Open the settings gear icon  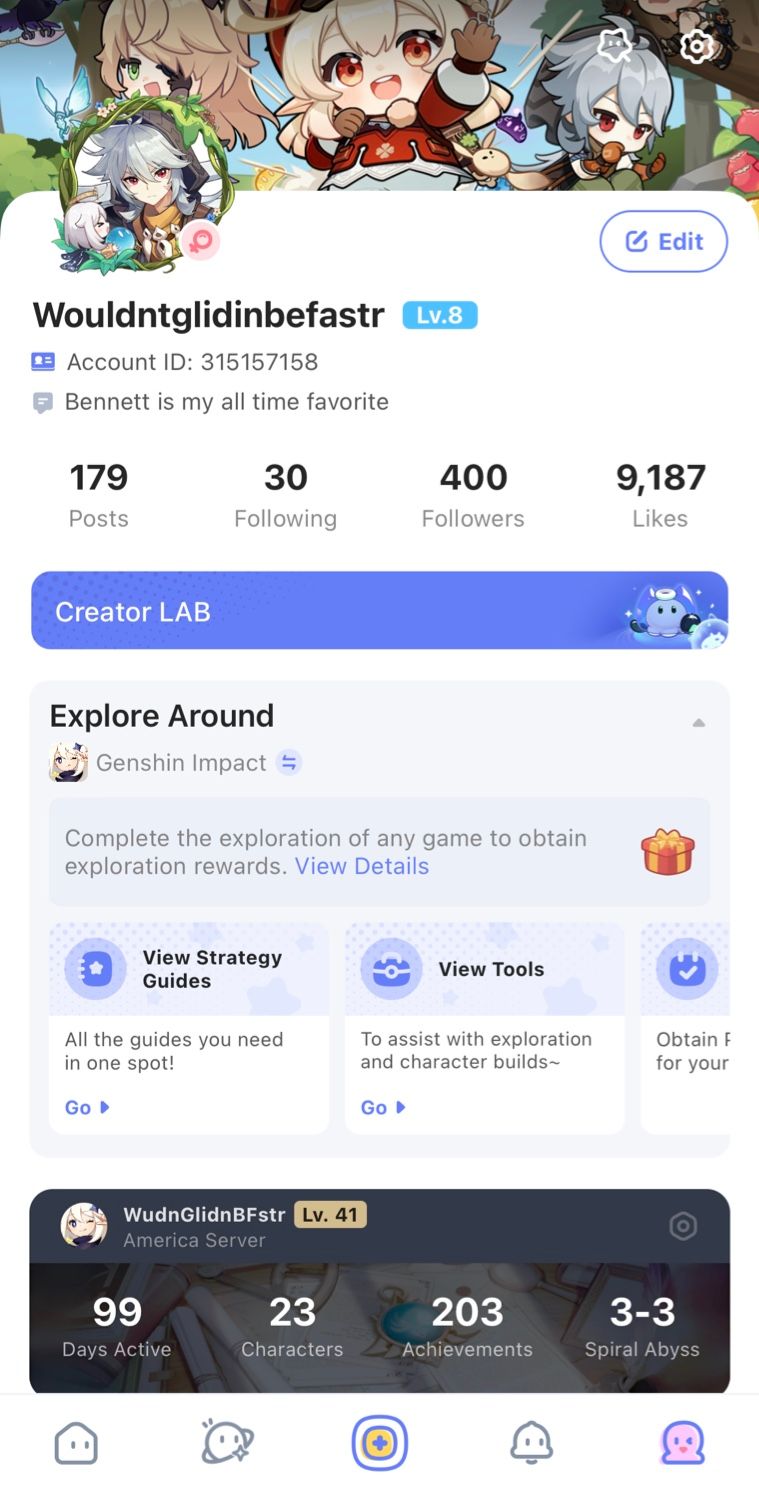[x=696, y=46]
